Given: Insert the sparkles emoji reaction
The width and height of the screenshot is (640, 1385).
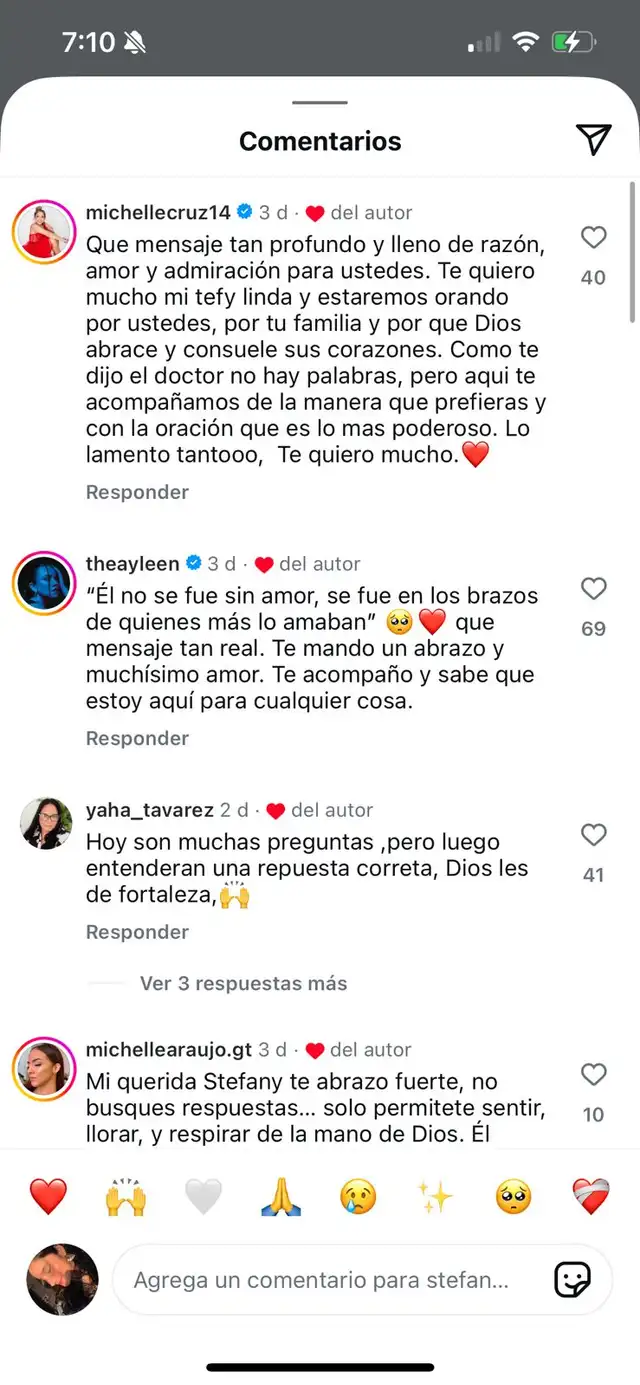Looking at the screenshot, I should point(436,1196).
